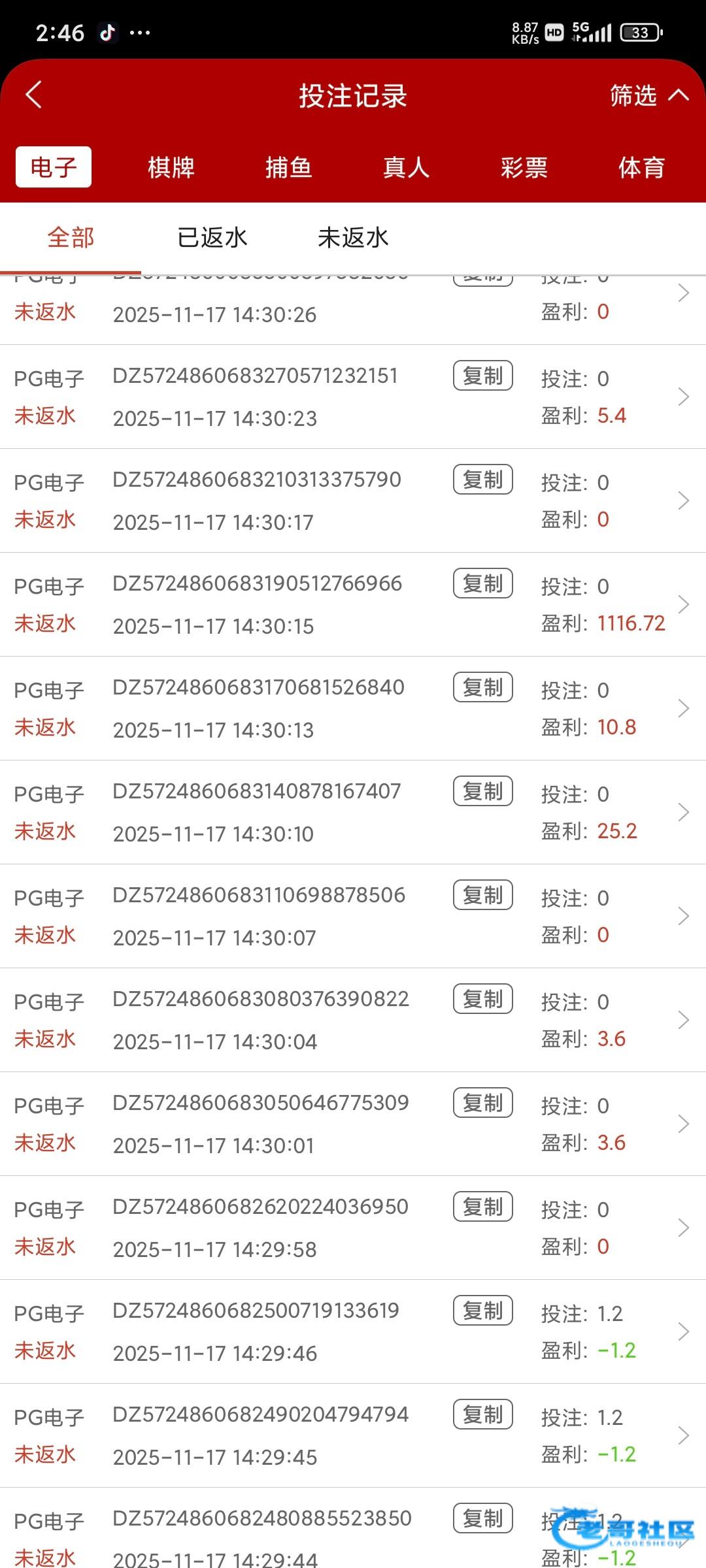Copy order number ending 719133619
Image resolution: width=706 pixels, height=1568 pixels.
pos(483,1311)
